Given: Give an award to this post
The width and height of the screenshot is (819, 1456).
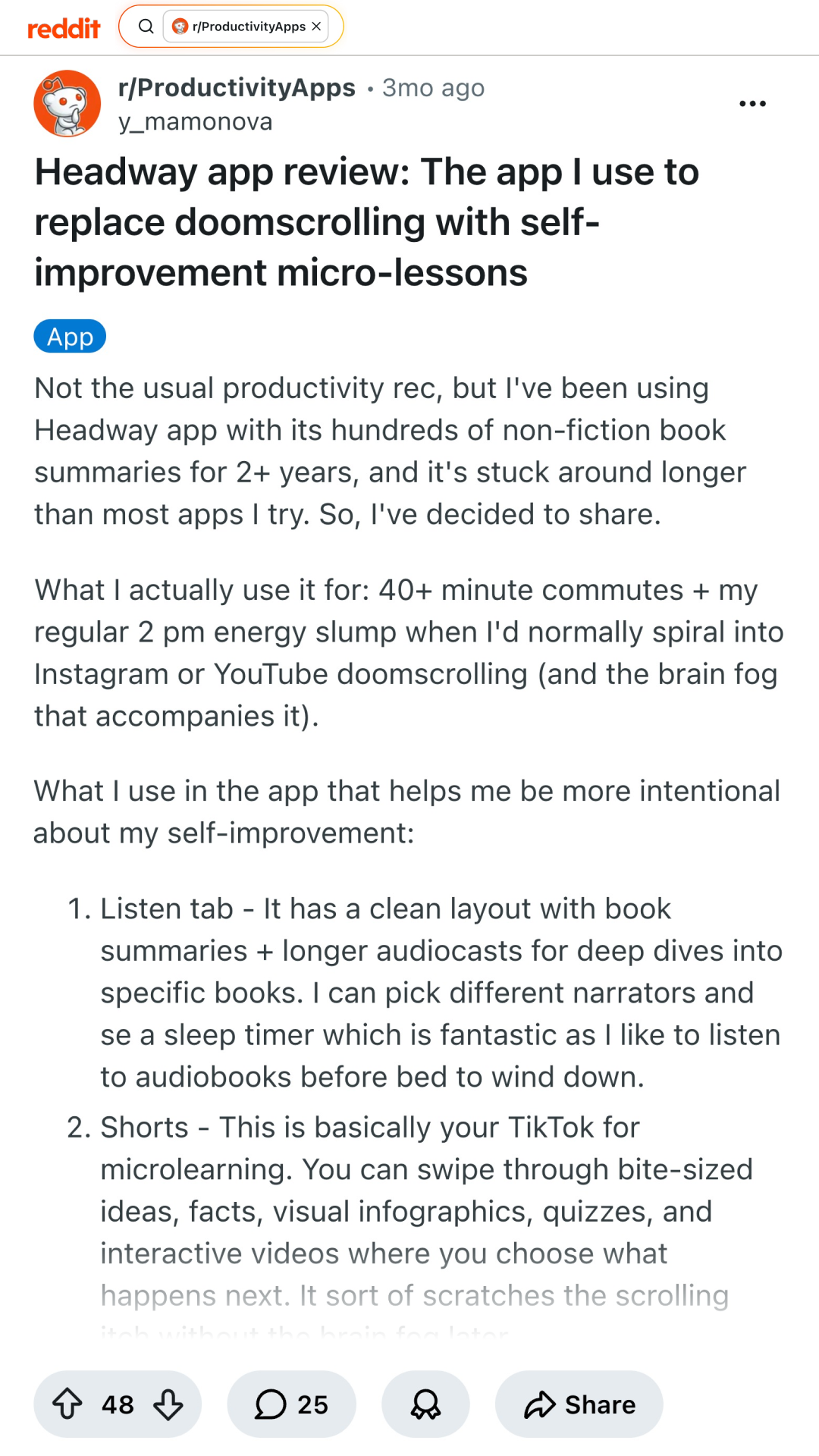Looking at the screenshot, I should (x=425, y=1404).
